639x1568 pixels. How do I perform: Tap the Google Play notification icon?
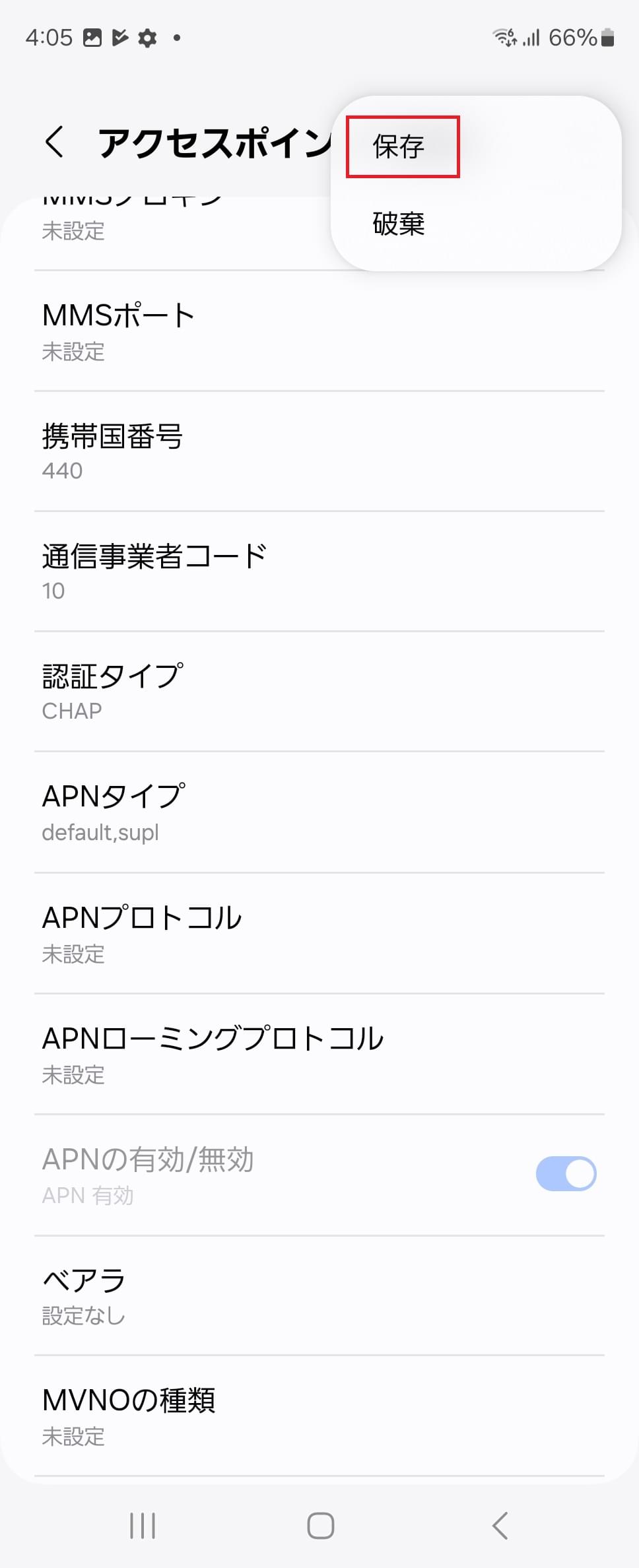pyautogui.click(x=119, y=38)
